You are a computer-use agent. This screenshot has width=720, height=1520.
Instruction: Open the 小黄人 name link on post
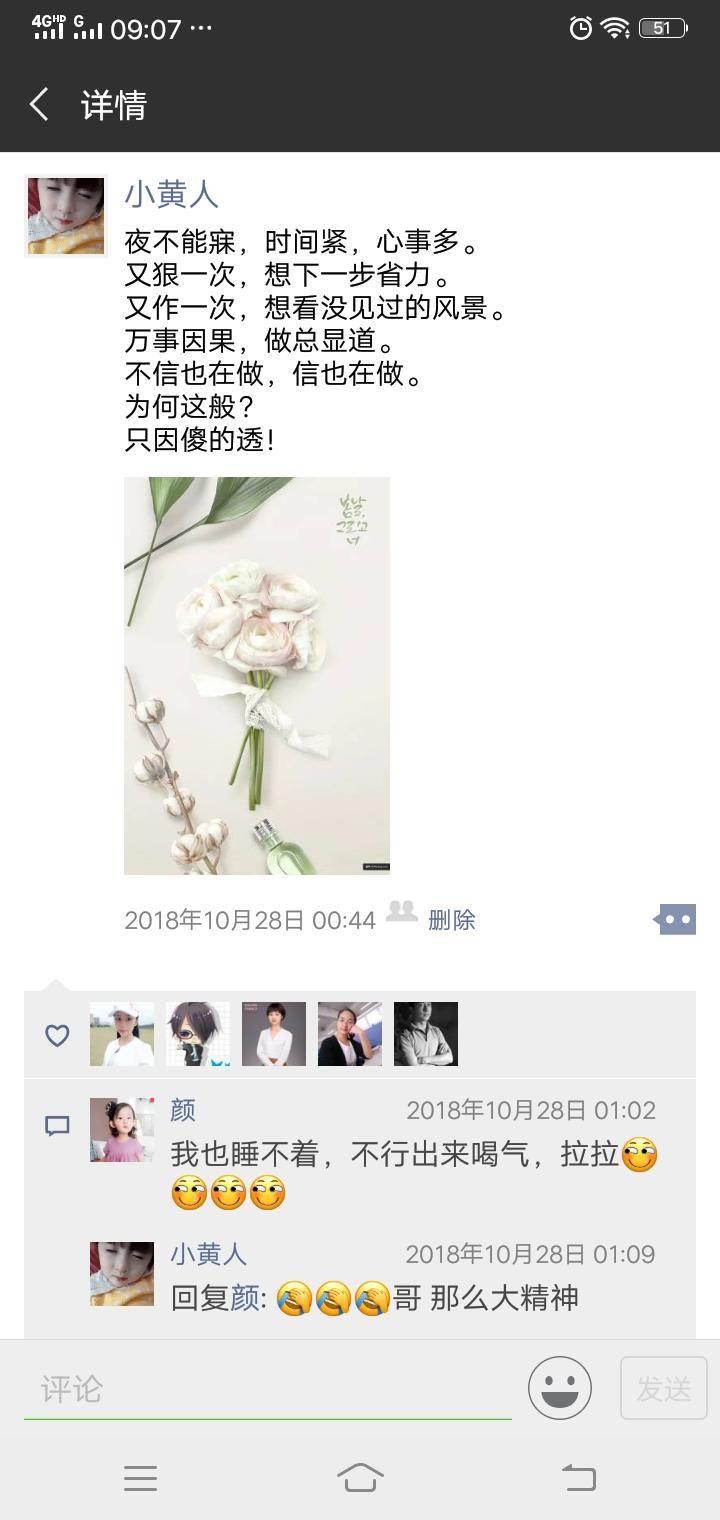pyautogui.click(x=171, y=194)
